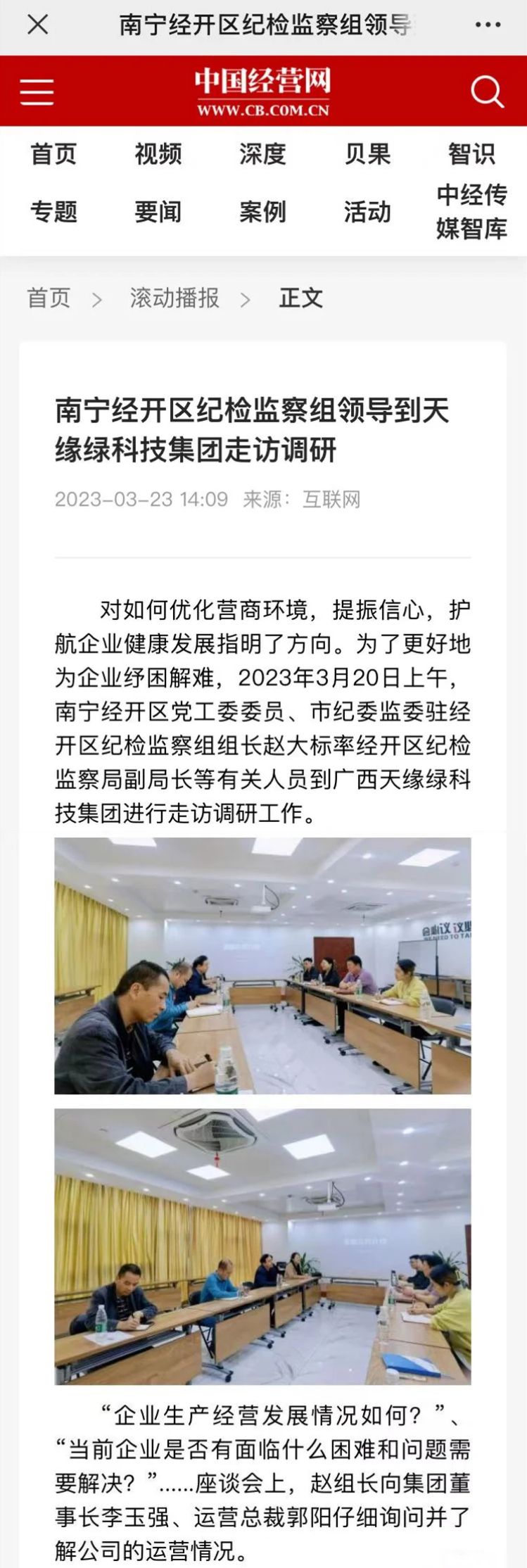Open the 活动 section
Image resolution: width=527 pixels, height=1568 pixels.
coord(367,211)
